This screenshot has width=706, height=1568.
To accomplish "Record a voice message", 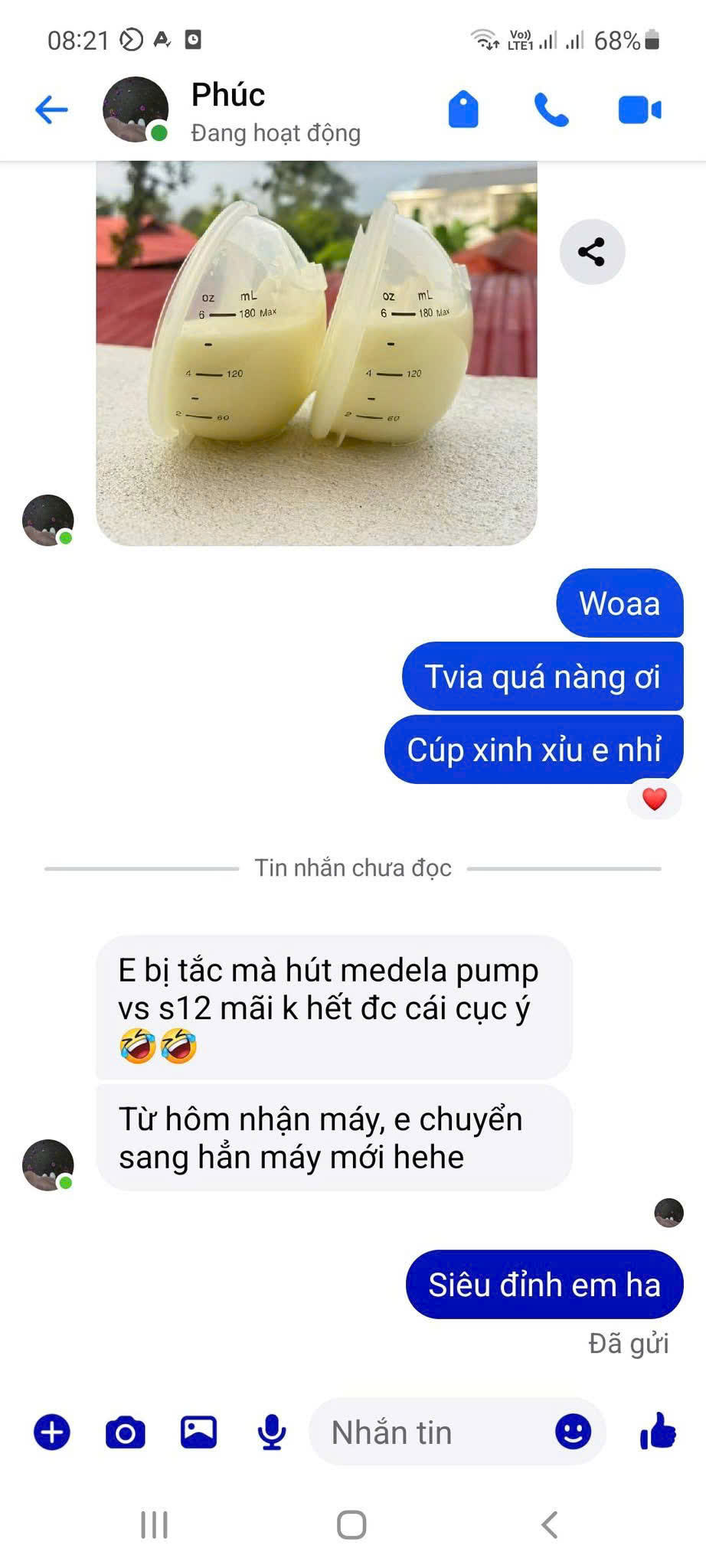I will pos(271,1432).
